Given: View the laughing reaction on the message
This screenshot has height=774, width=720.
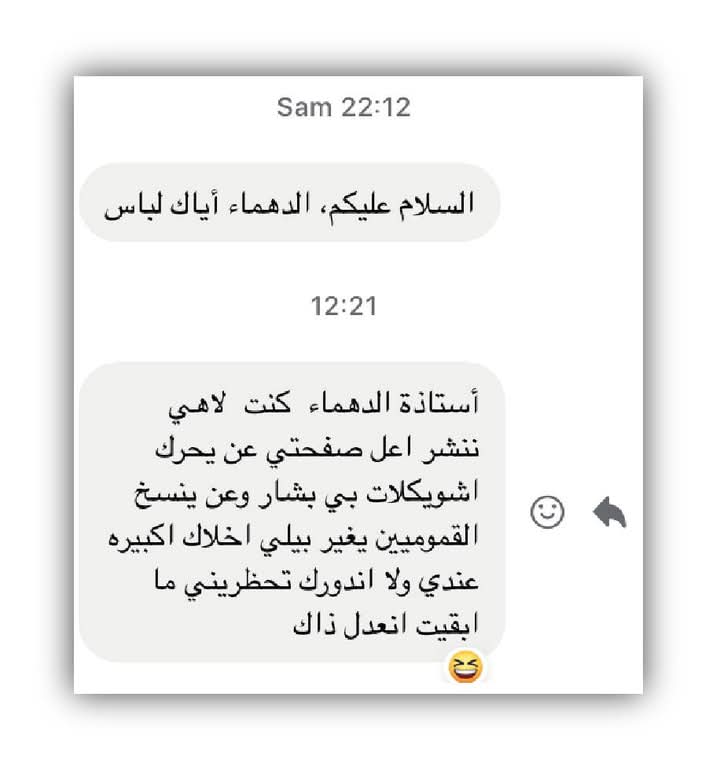Looking at the screenshot, I should click(465, 666).
